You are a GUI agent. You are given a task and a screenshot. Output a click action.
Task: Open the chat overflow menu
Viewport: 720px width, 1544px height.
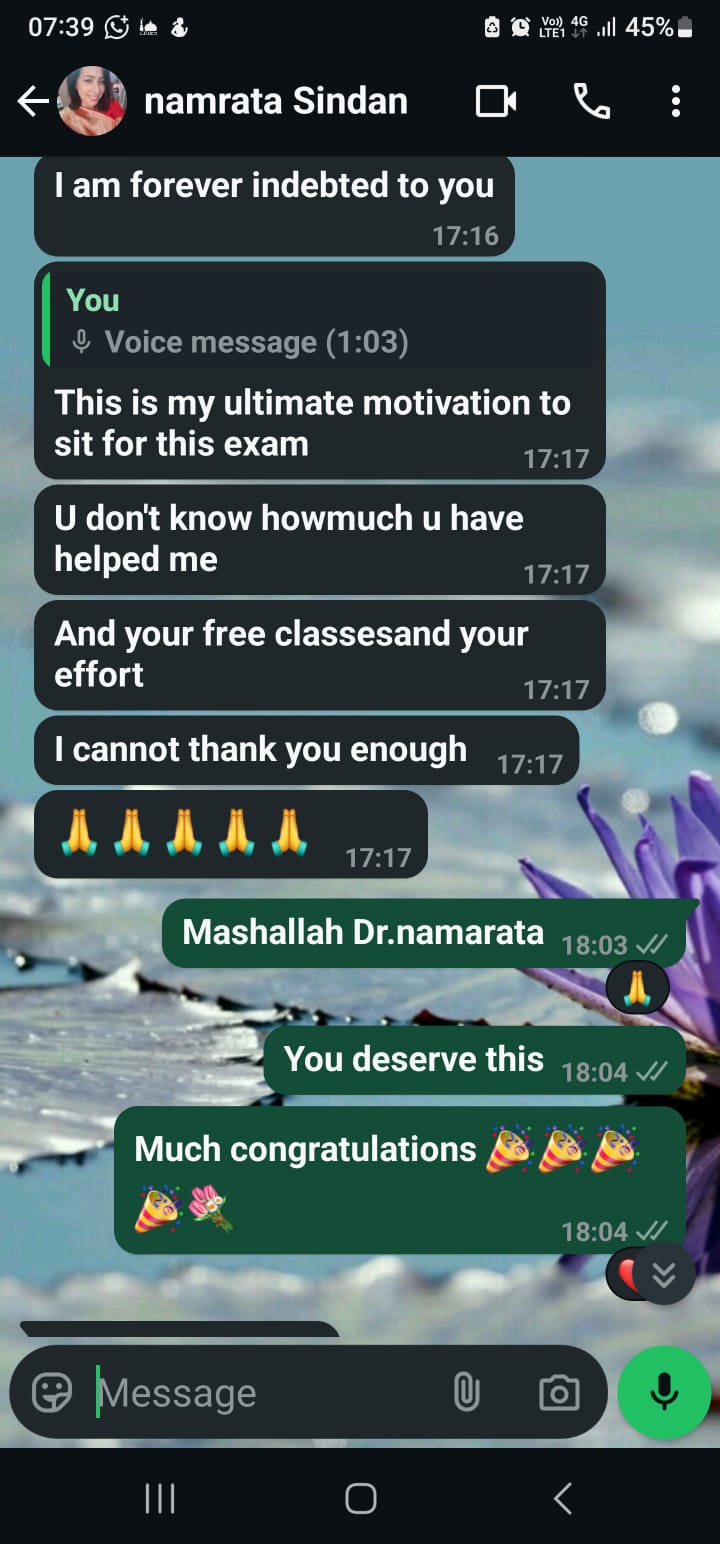click(676, 101)
